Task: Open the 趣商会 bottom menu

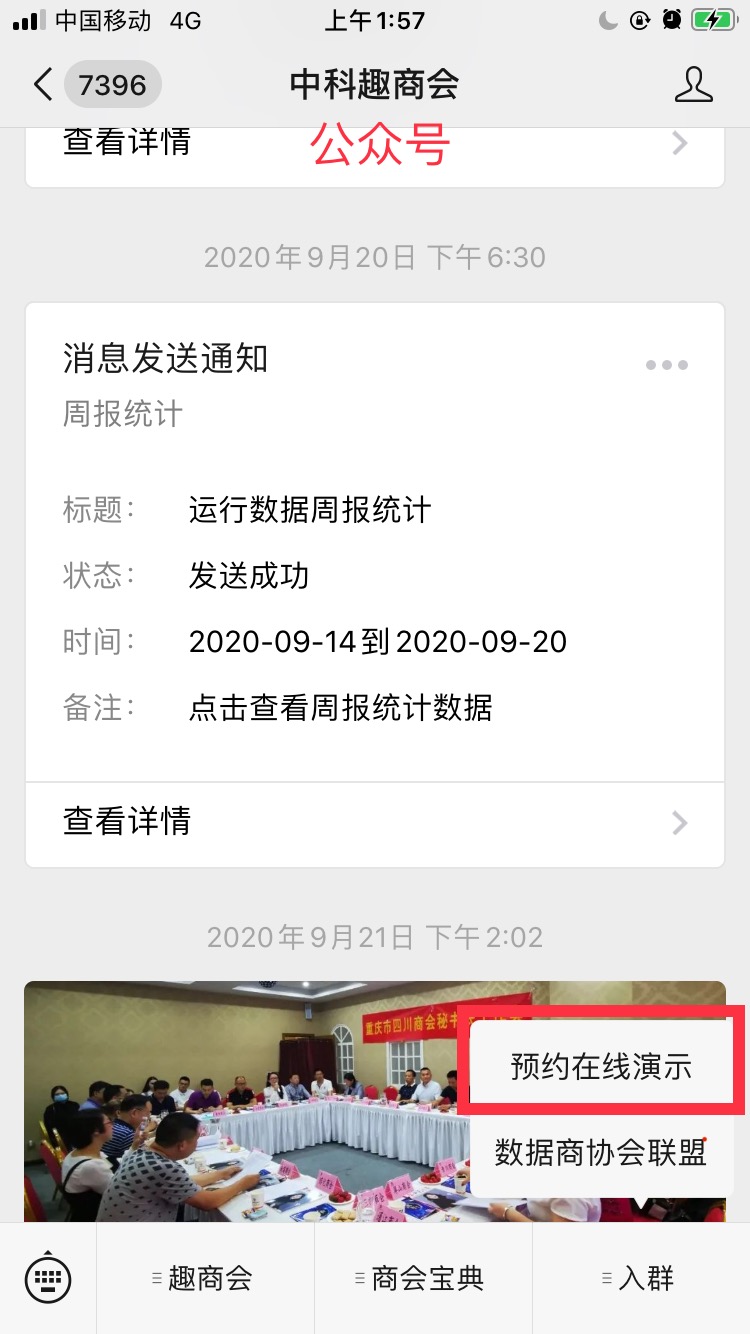Action: [205, 1278]
